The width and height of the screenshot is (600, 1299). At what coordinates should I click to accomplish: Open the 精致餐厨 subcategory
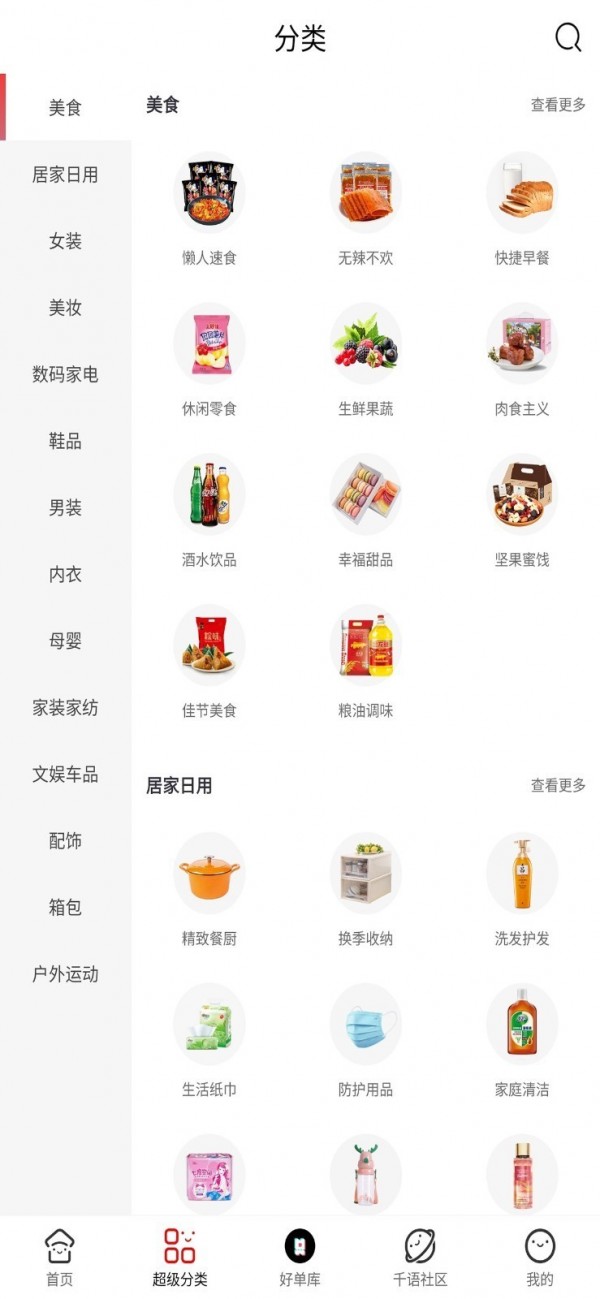coord(209,890)
